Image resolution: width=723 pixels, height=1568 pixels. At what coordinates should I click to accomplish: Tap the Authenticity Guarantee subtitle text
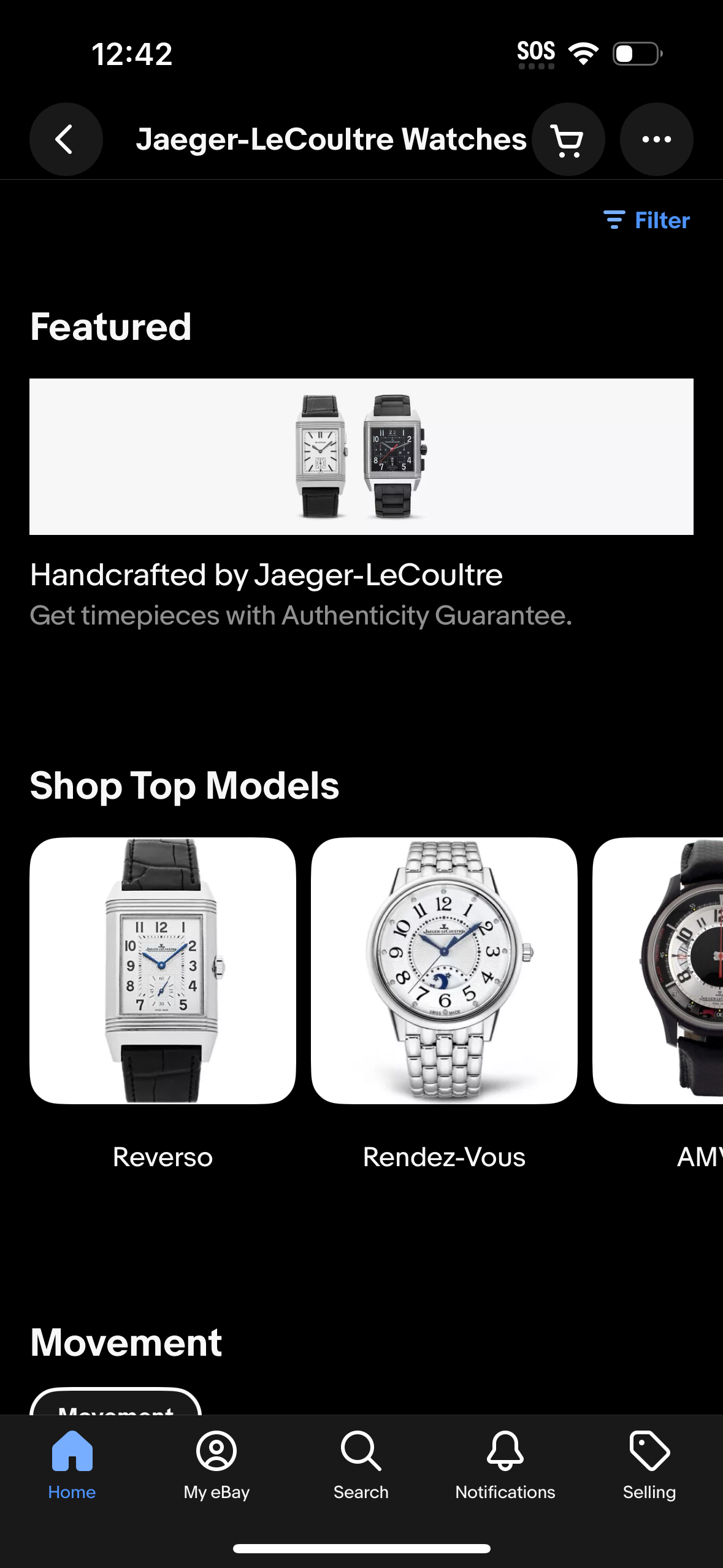point(301,615)
